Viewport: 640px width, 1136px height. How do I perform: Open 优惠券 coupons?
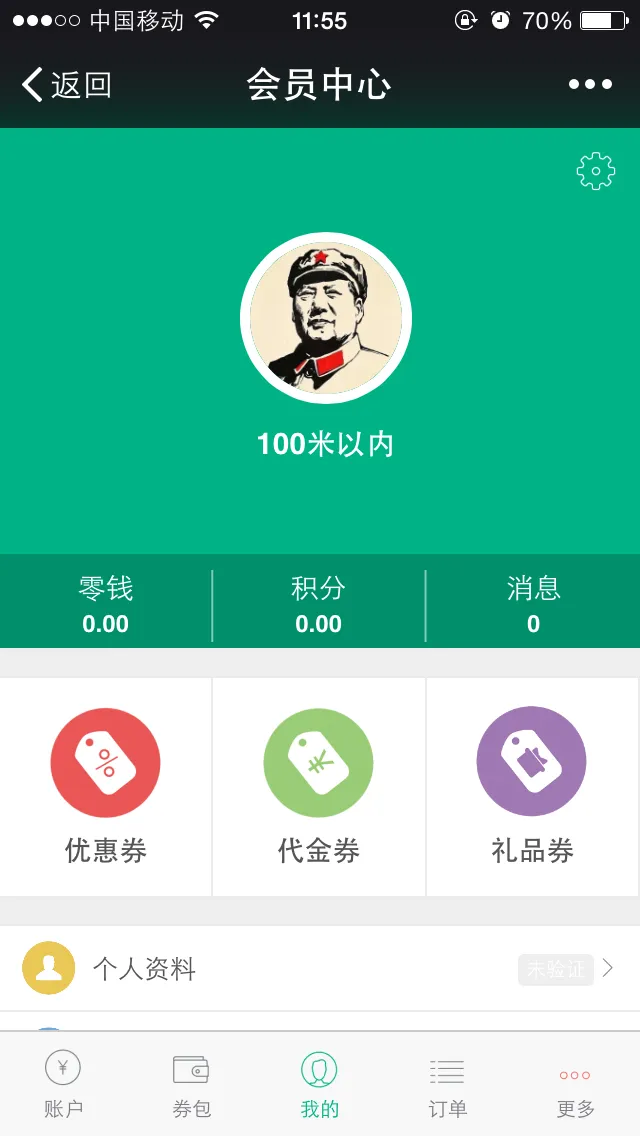106,787
